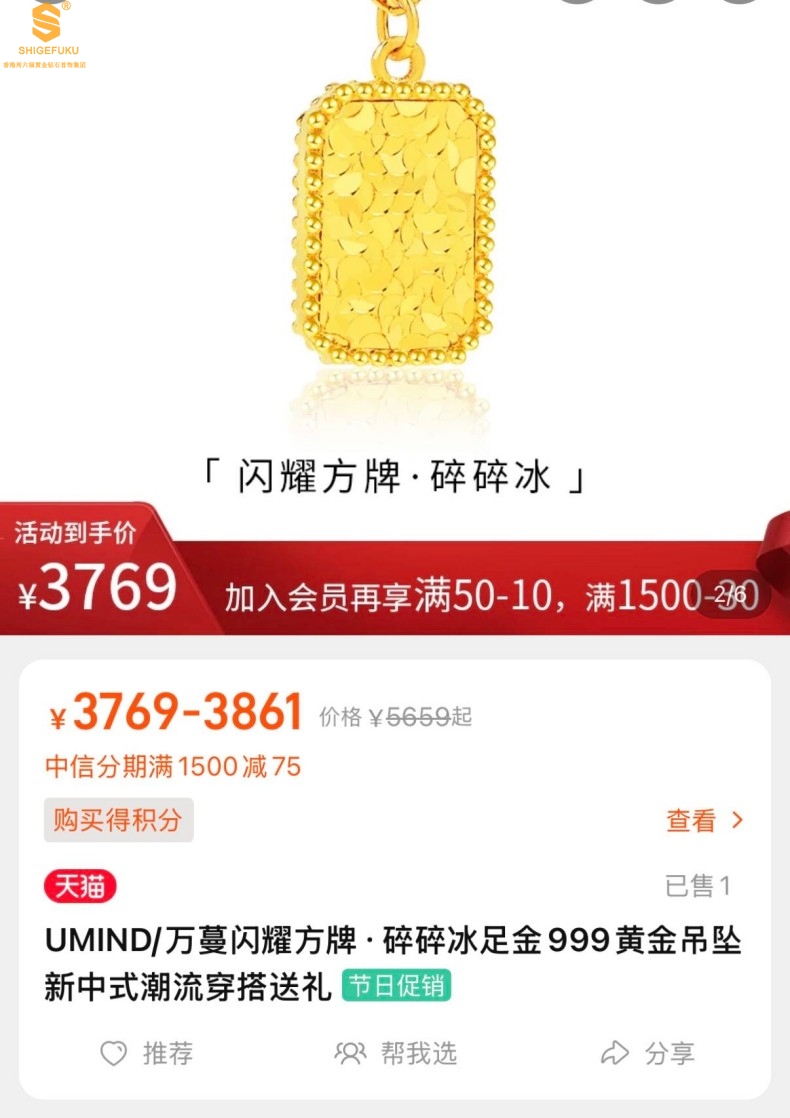Tap 查看 to view points details
The width and height of the screenshot is (790, 1118).
click(705, 821)
